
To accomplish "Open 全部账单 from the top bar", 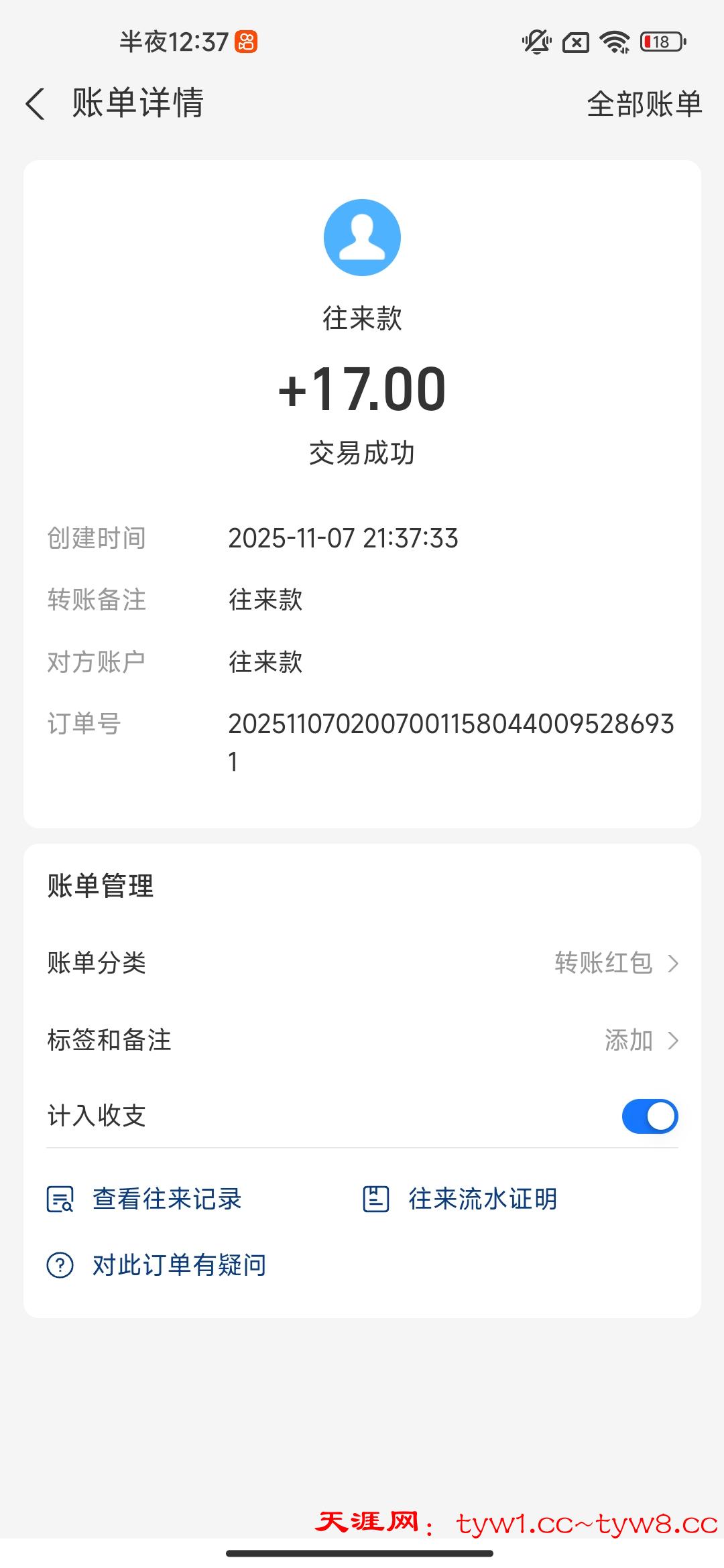I will point(644,104).
